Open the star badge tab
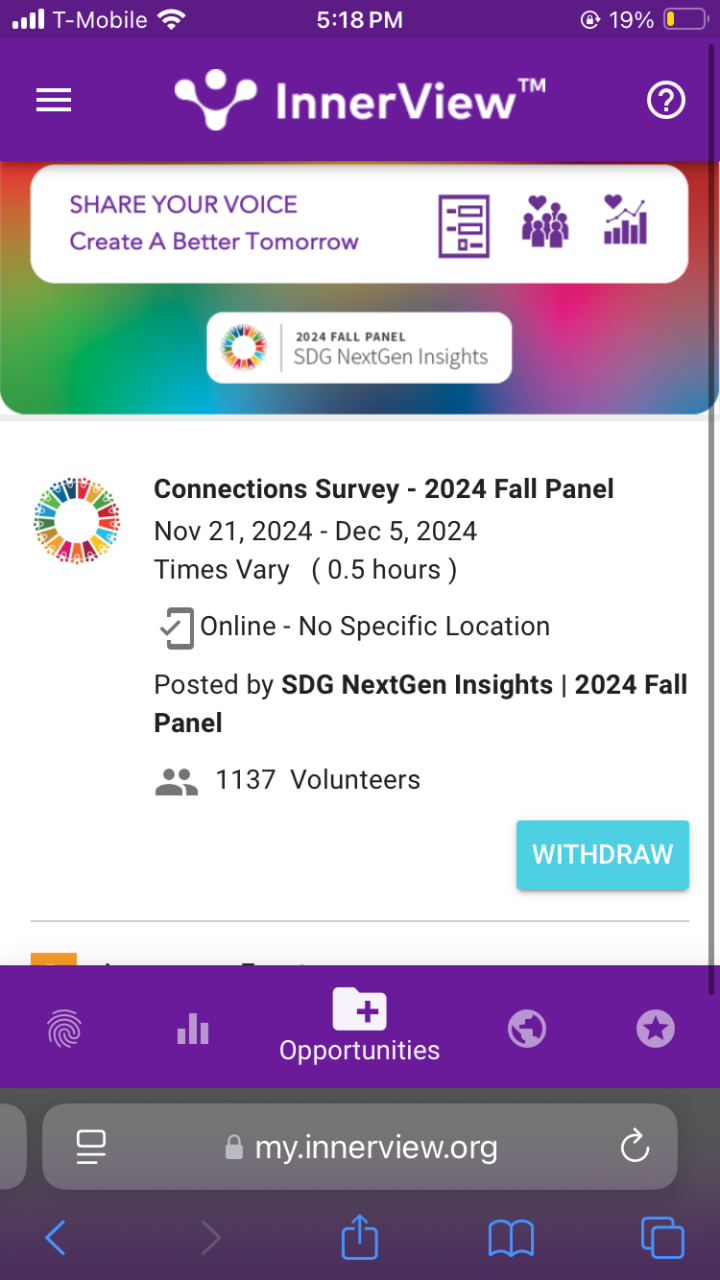720x1280 pixels. [656, 1028]
